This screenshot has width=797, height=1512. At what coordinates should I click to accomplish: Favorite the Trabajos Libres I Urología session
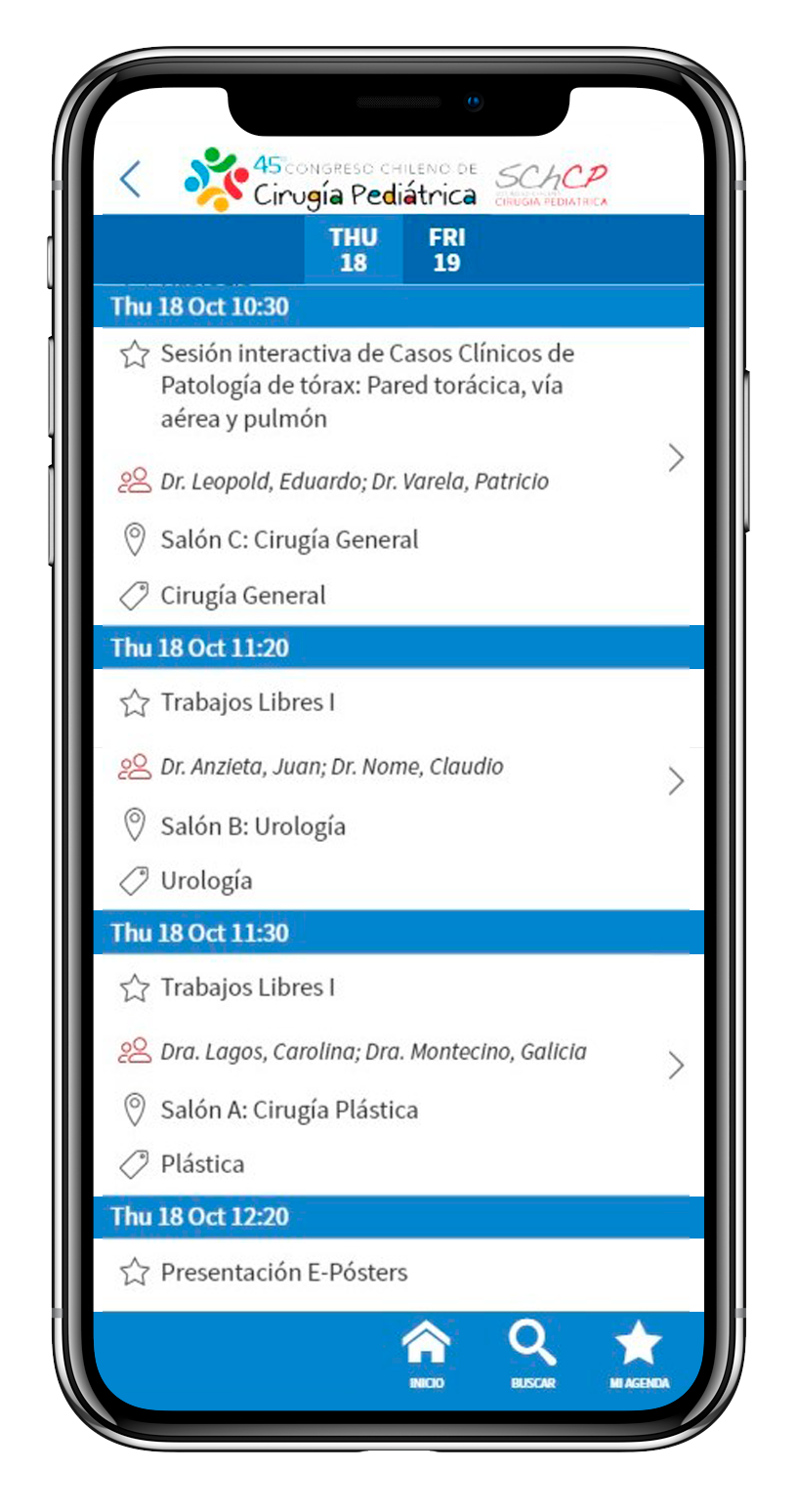(x=134, y=703)
